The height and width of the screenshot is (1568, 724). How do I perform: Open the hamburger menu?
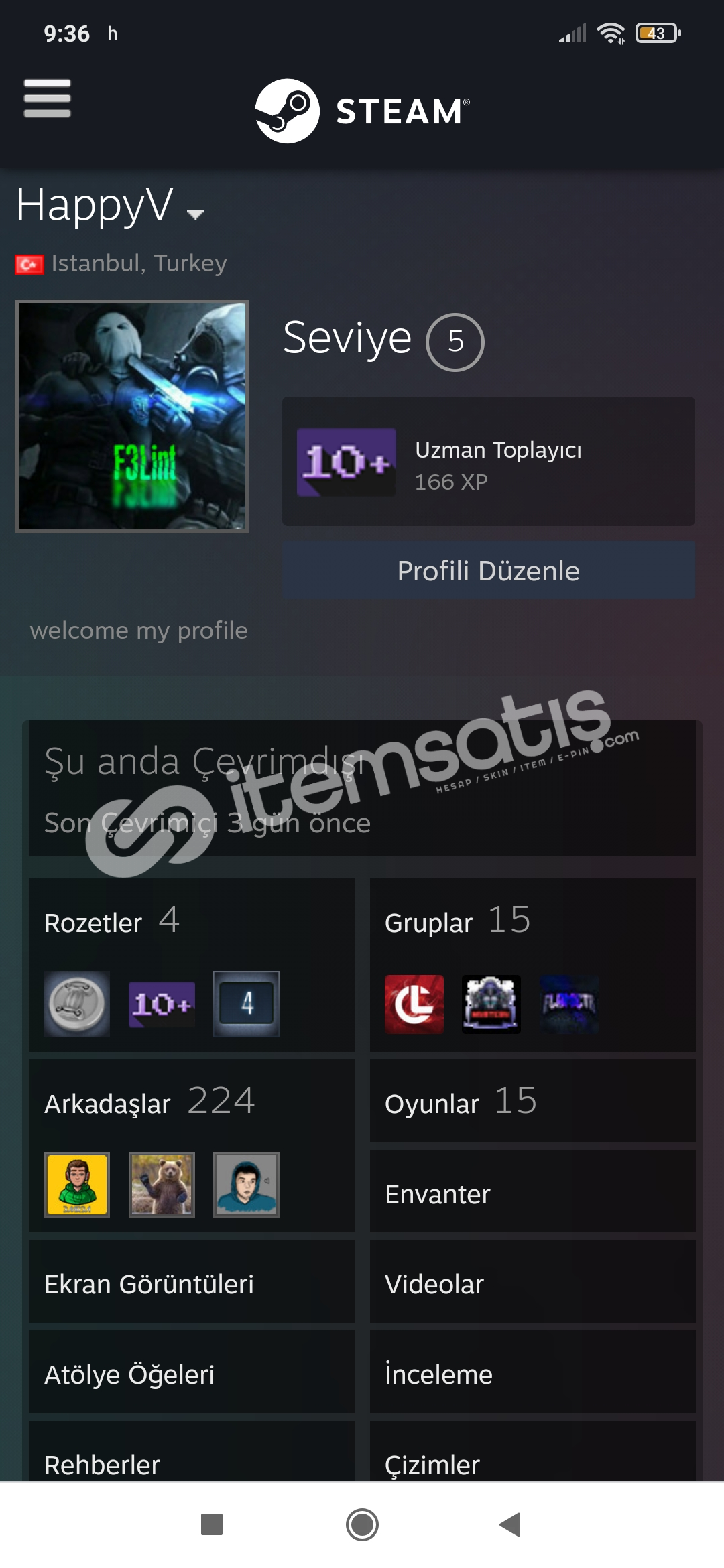47,99
